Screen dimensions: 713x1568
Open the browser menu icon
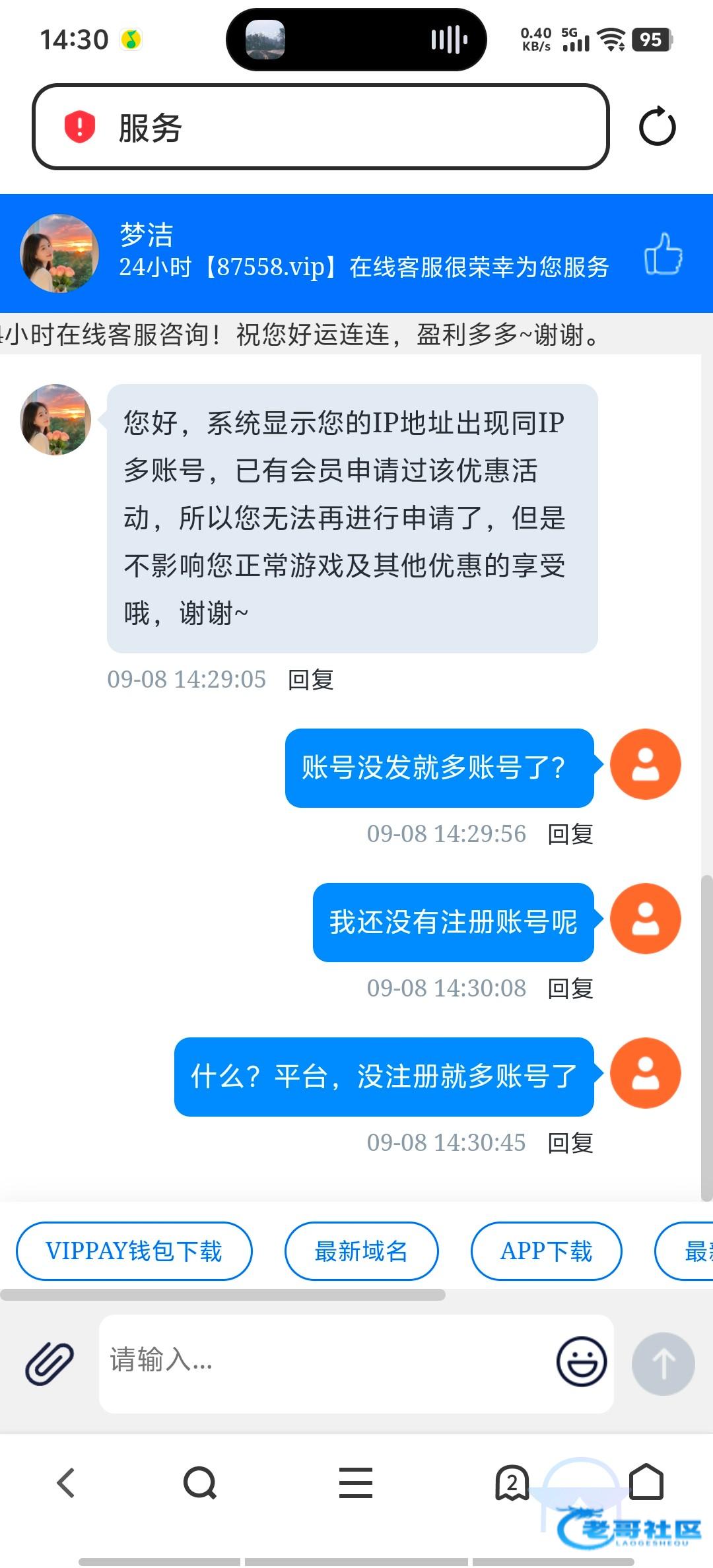(356, 1483)
